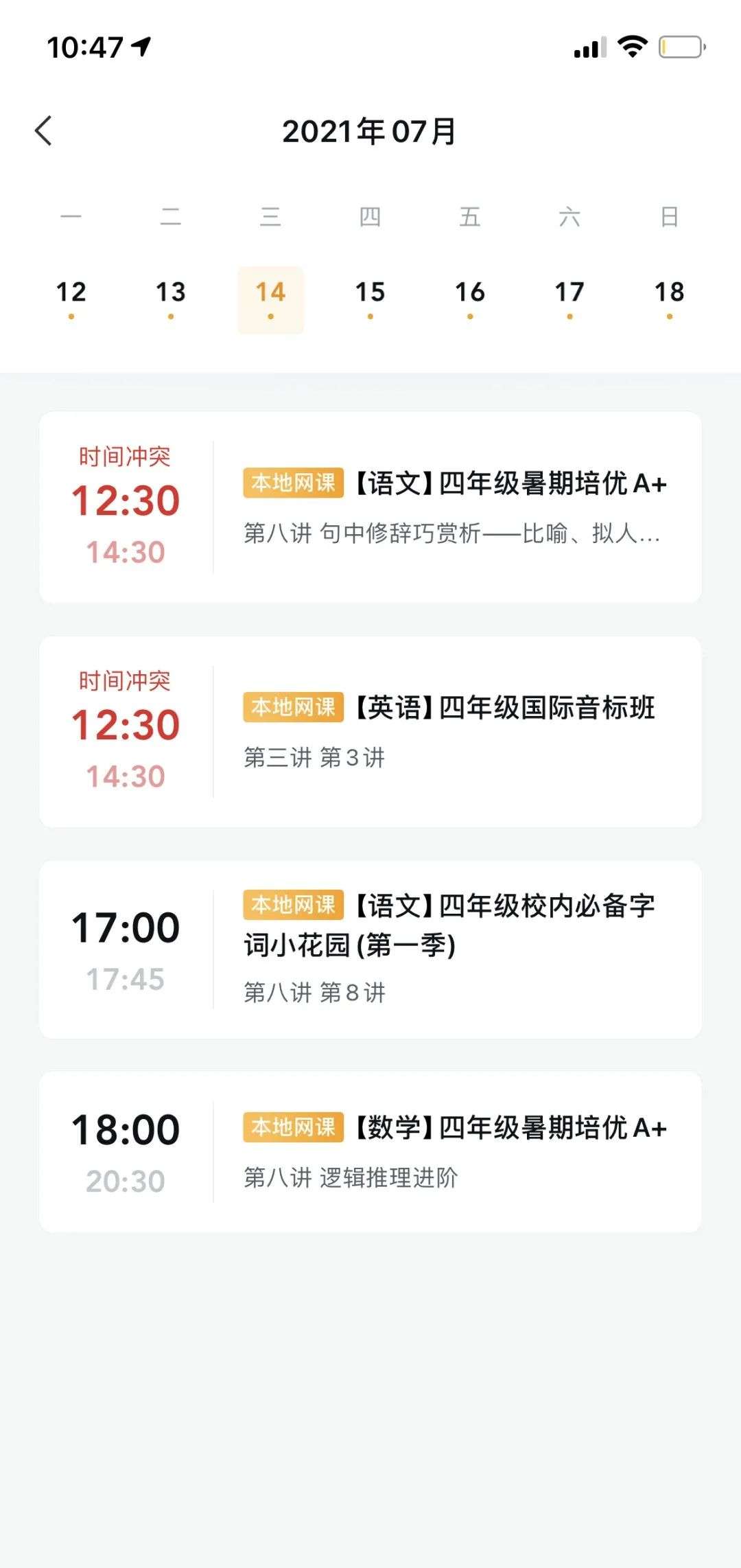Screen dimensions: 741x1568
Task: Select date 13 in the week calendar
Action: point(171,297)
